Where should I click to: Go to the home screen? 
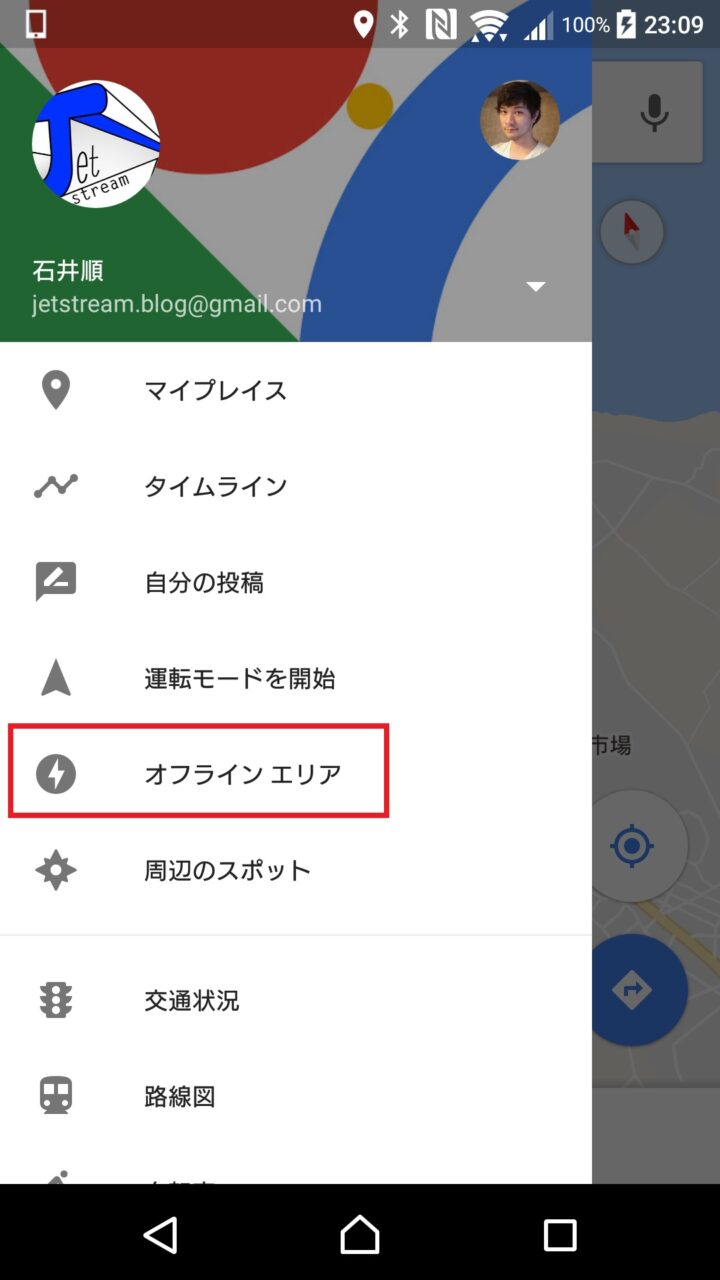360,1235
